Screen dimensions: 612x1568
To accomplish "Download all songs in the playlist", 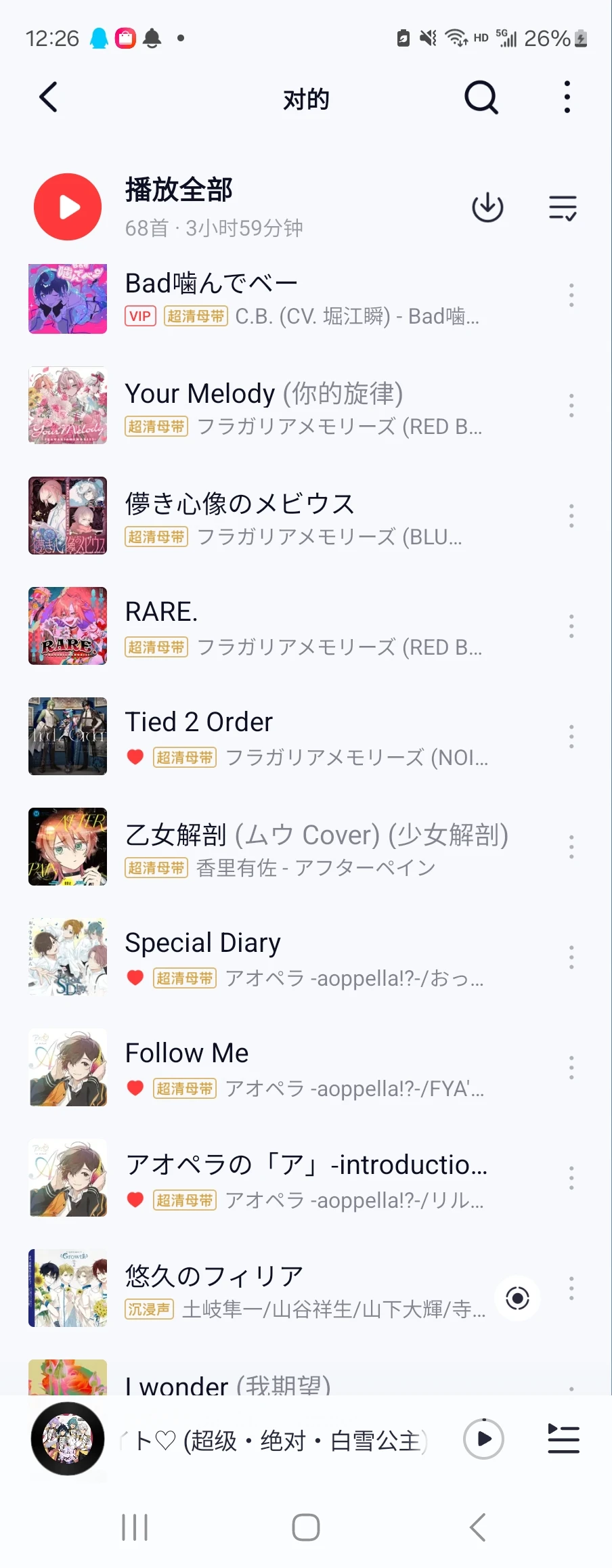I will pos(487,207).
